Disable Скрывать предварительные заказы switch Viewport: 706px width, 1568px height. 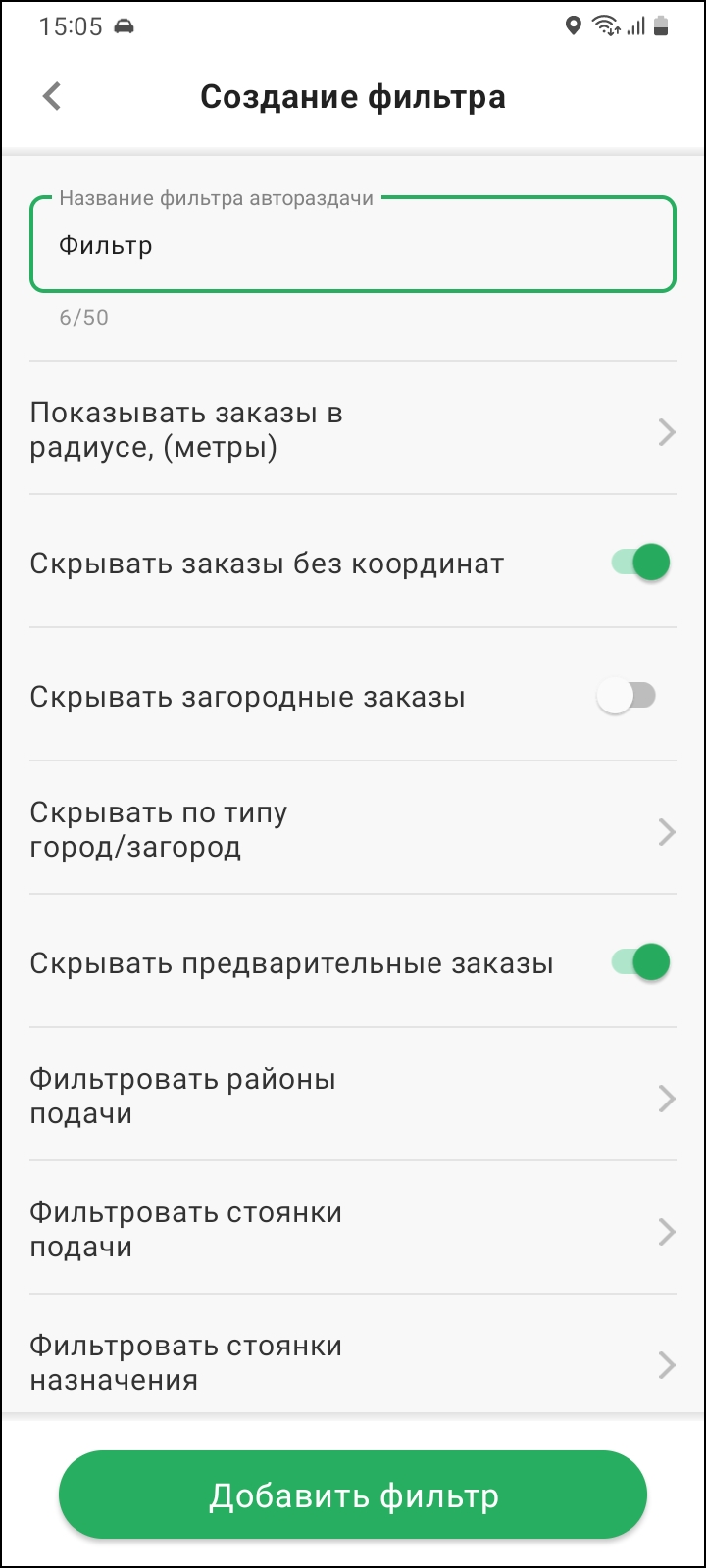pyautogui.click(x=641, y=962)
